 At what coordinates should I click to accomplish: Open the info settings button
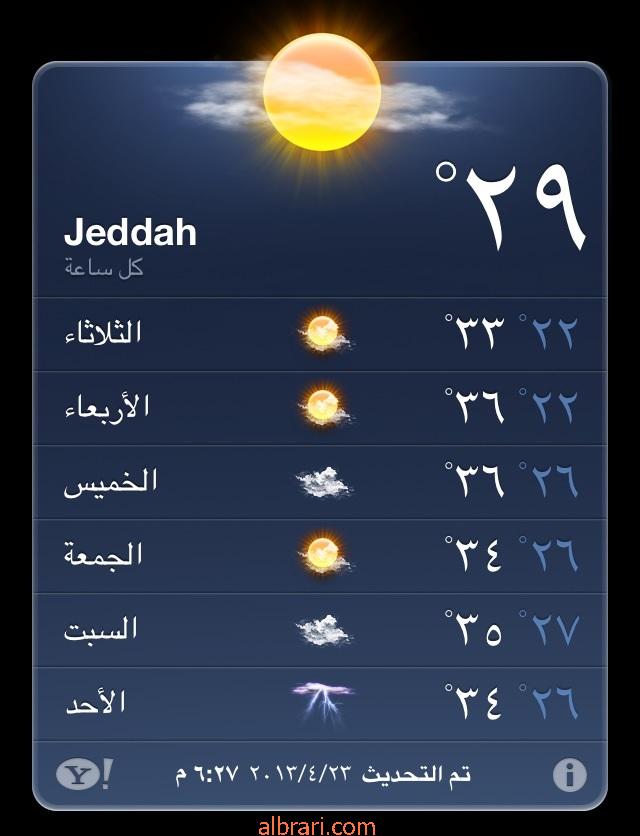pos(569,774)
